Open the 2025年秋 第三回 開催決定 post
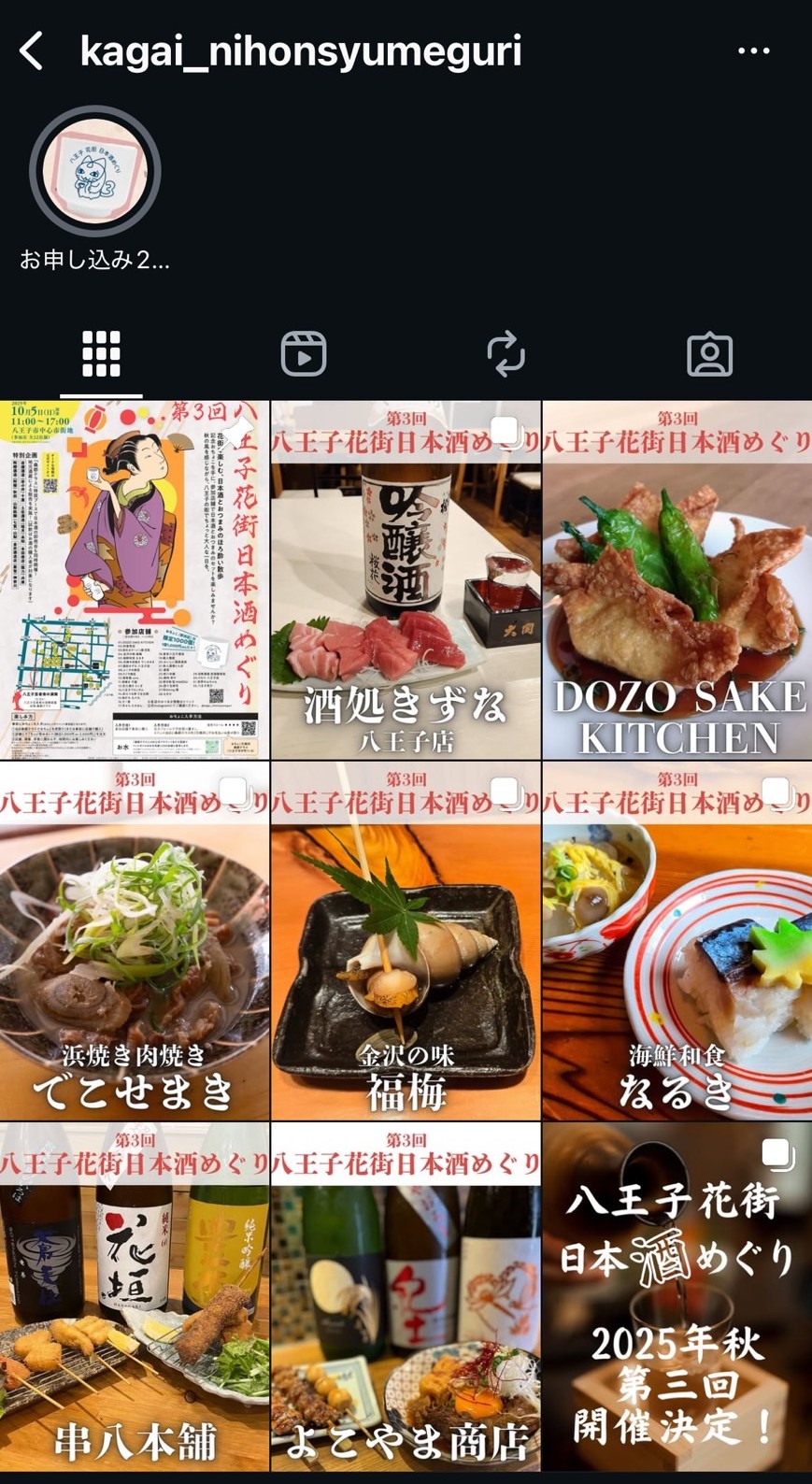This screenshot has width=812, height=1484. (x=677, y=1297)
